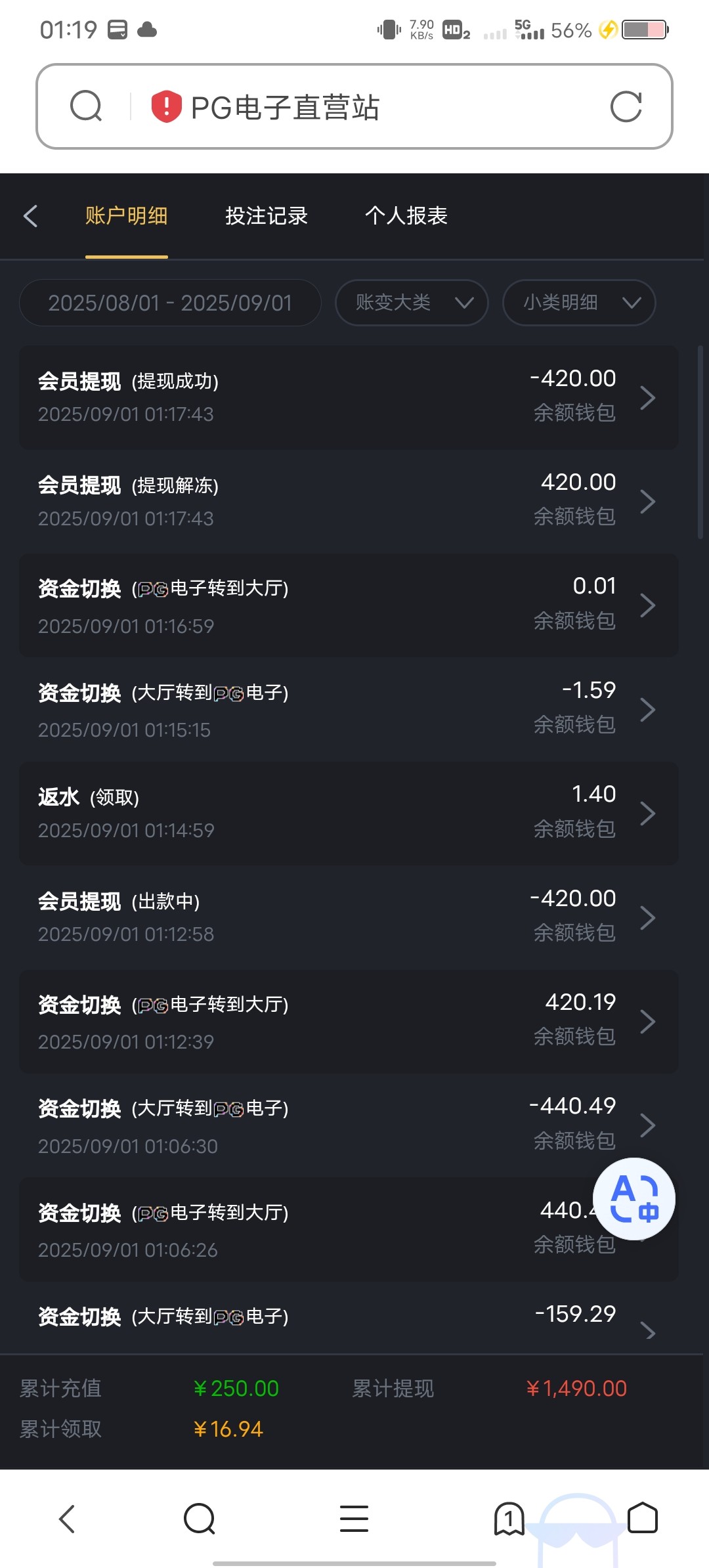This screenshot has width=709, height=1568.
Task: View the -1.59 大厅转到PG电子 transfer
Action: [x=348, y=709]
